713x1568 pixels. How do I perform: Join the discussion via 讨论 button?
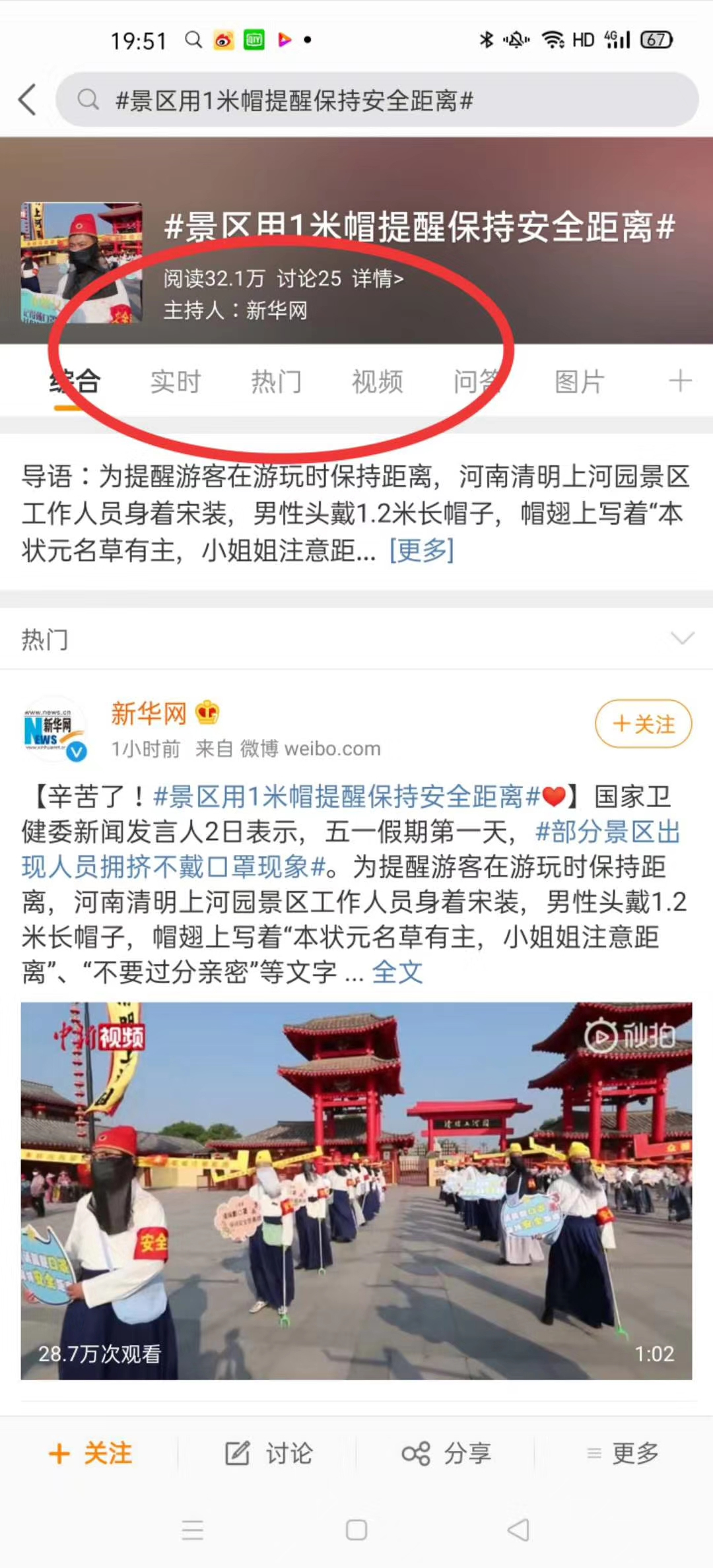269,1453
